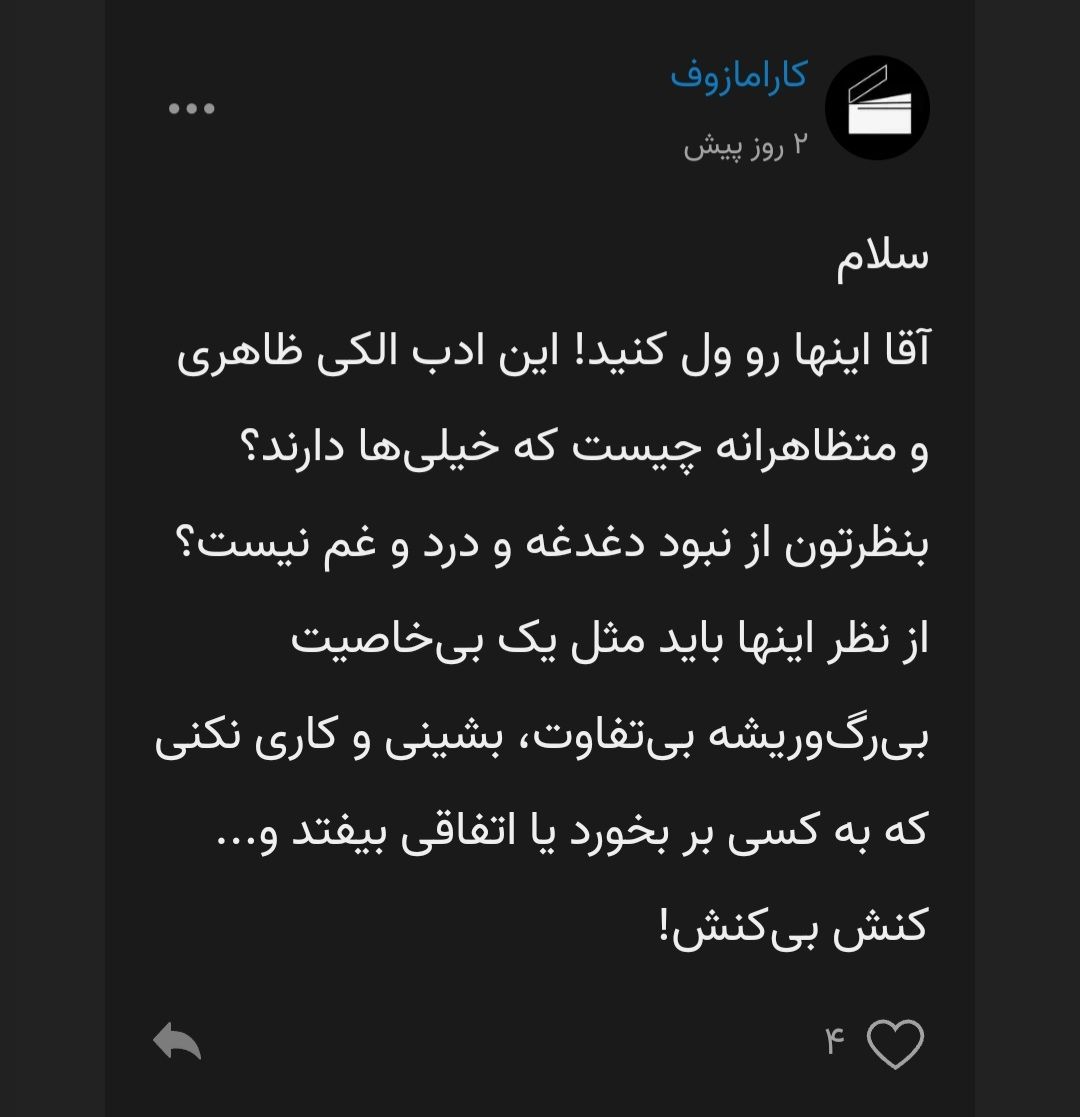The height and width of the screenshot is (1117, 1080).
Task: Reply to کارامازوف's comment
Action: tap(177, 1042)
